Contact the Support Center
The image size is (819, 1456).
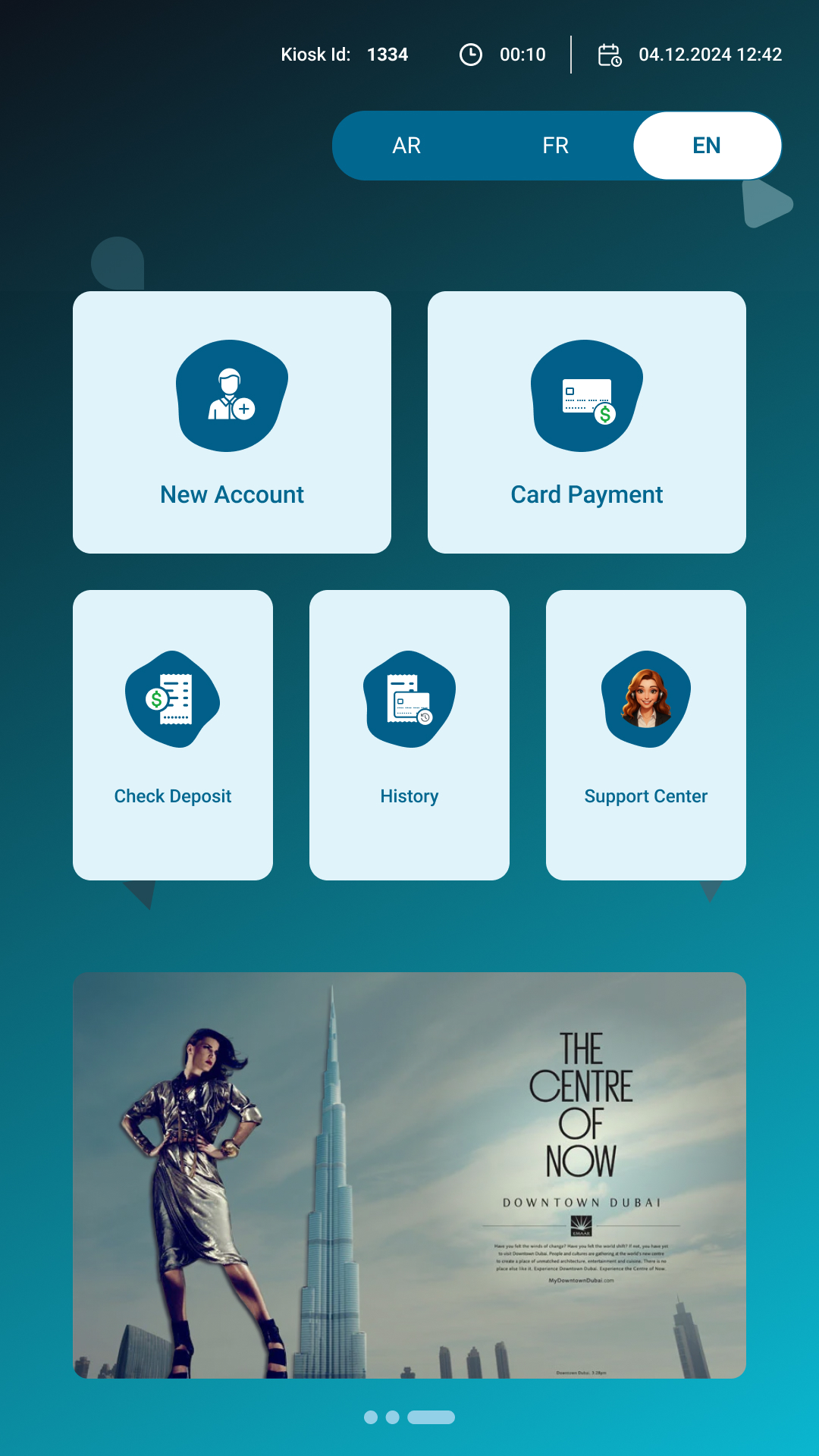646,735
